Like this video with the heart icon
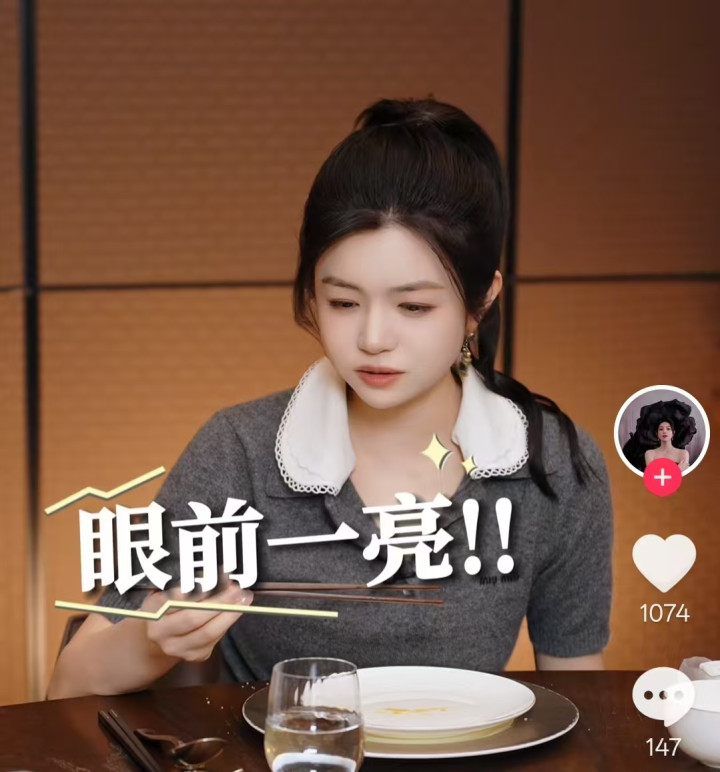720x772 pixels. tap(664, 562)
